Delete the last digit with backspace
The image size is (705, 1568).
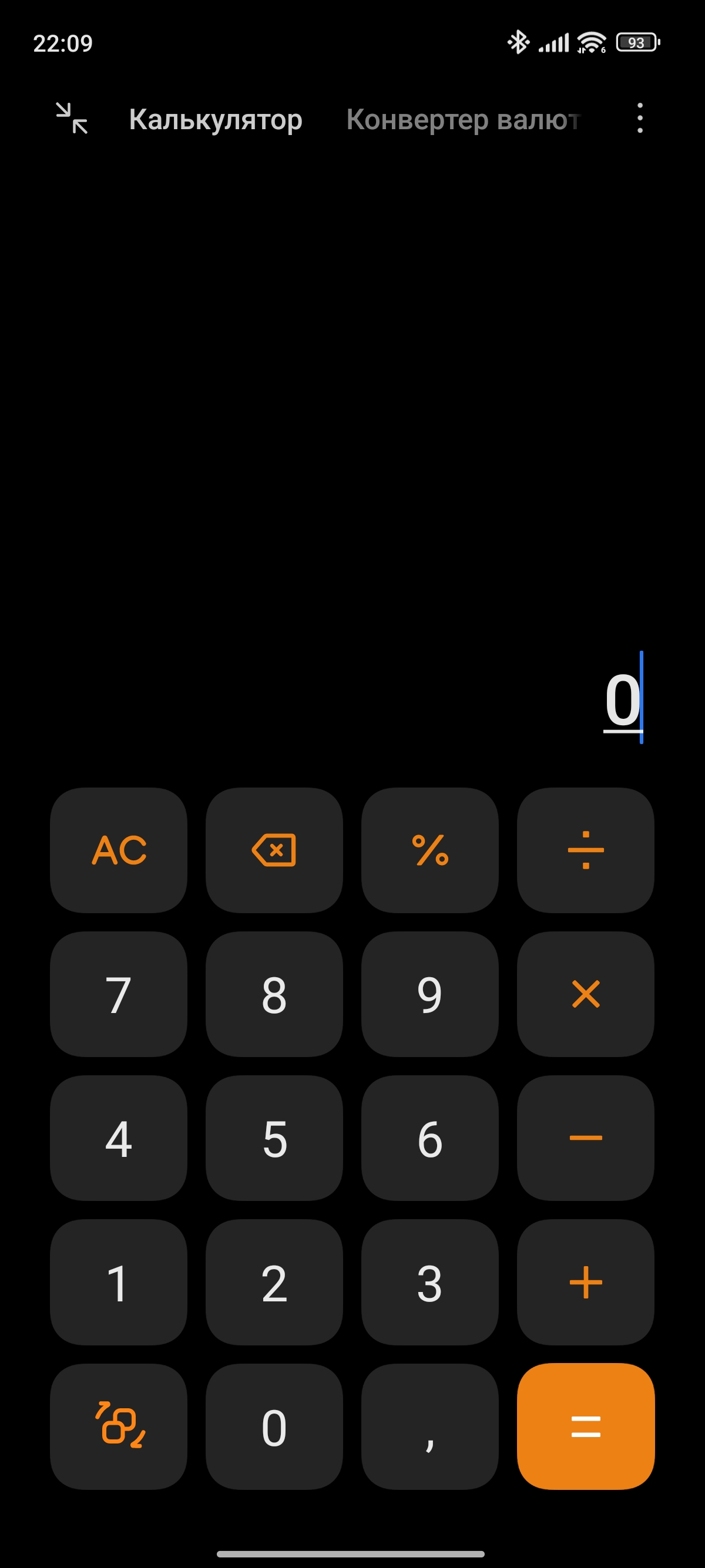tap(274, 850)
